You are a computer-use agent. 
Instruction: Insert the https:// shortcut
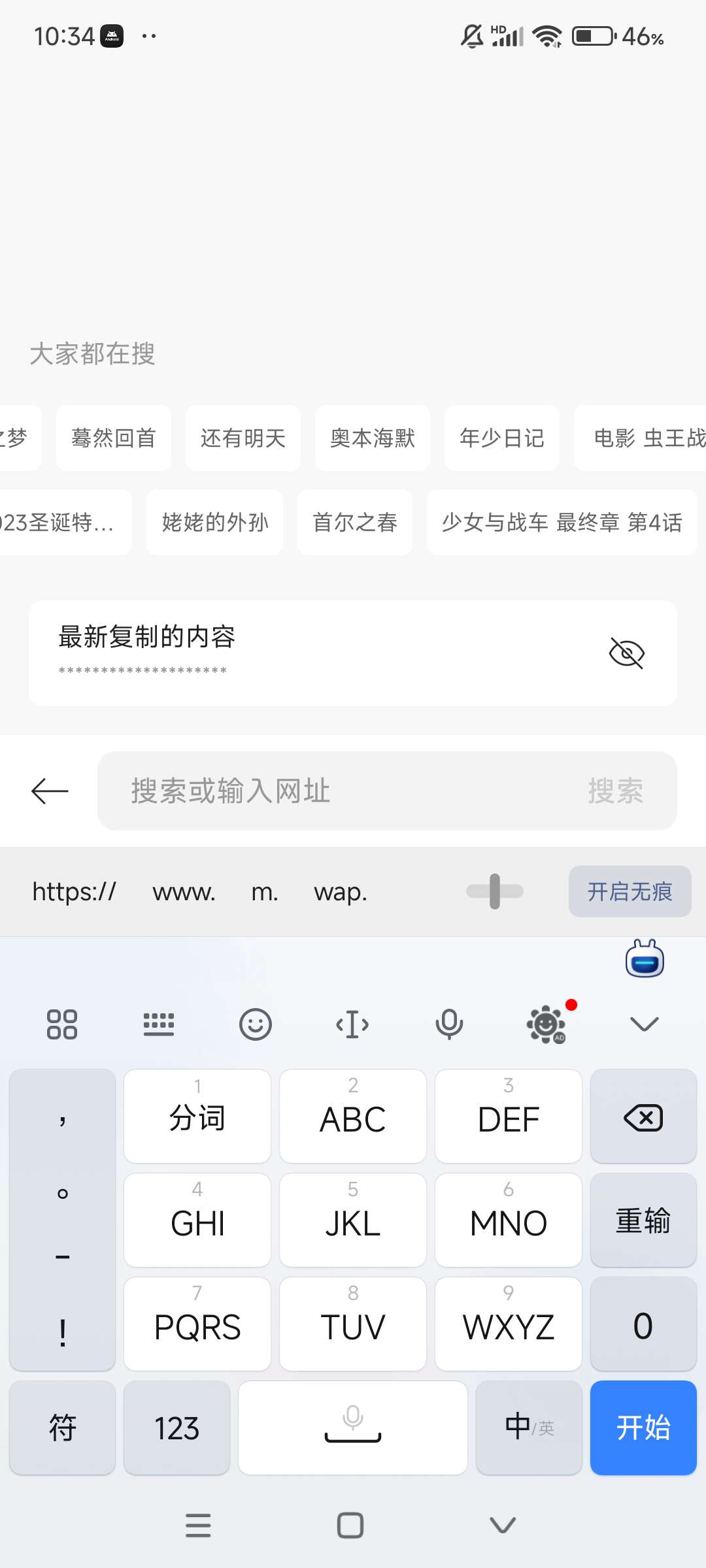point(75,892)
